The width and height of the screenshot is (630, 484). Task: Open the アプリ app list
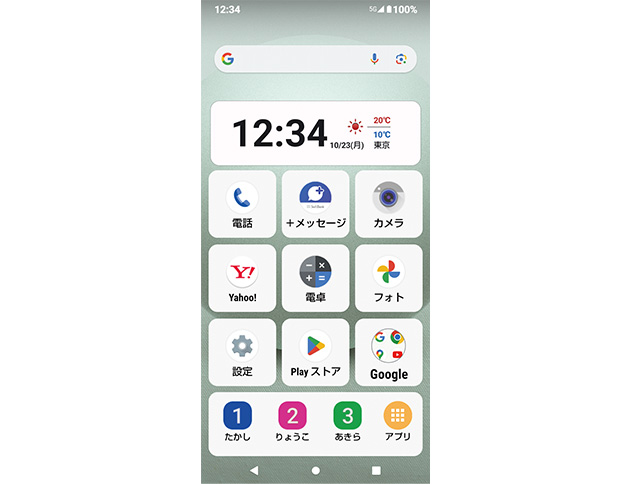(x=398, y=423)
